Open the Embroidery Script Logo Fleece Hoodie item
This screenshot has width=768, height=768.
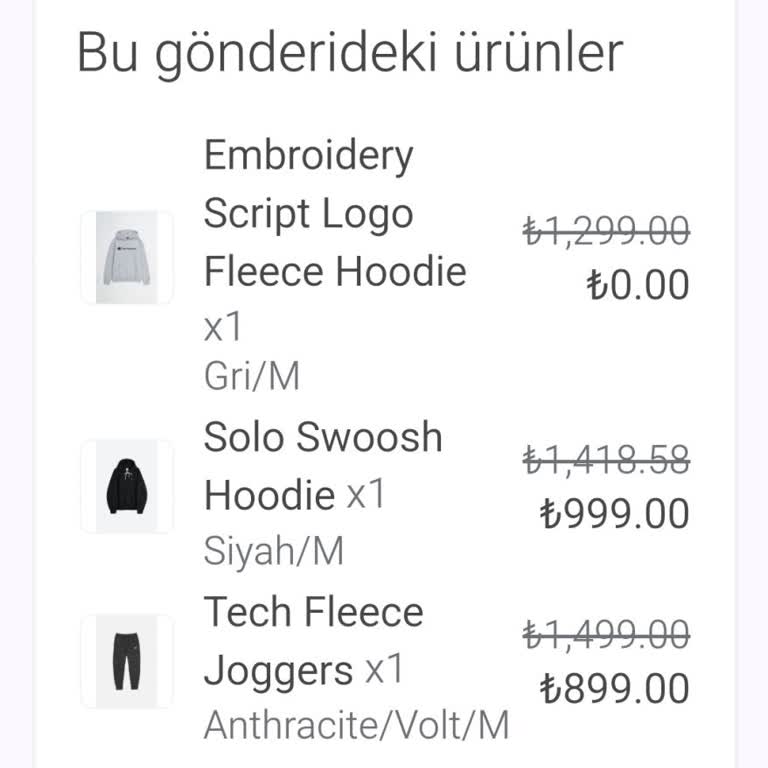[x=334, y=214]
